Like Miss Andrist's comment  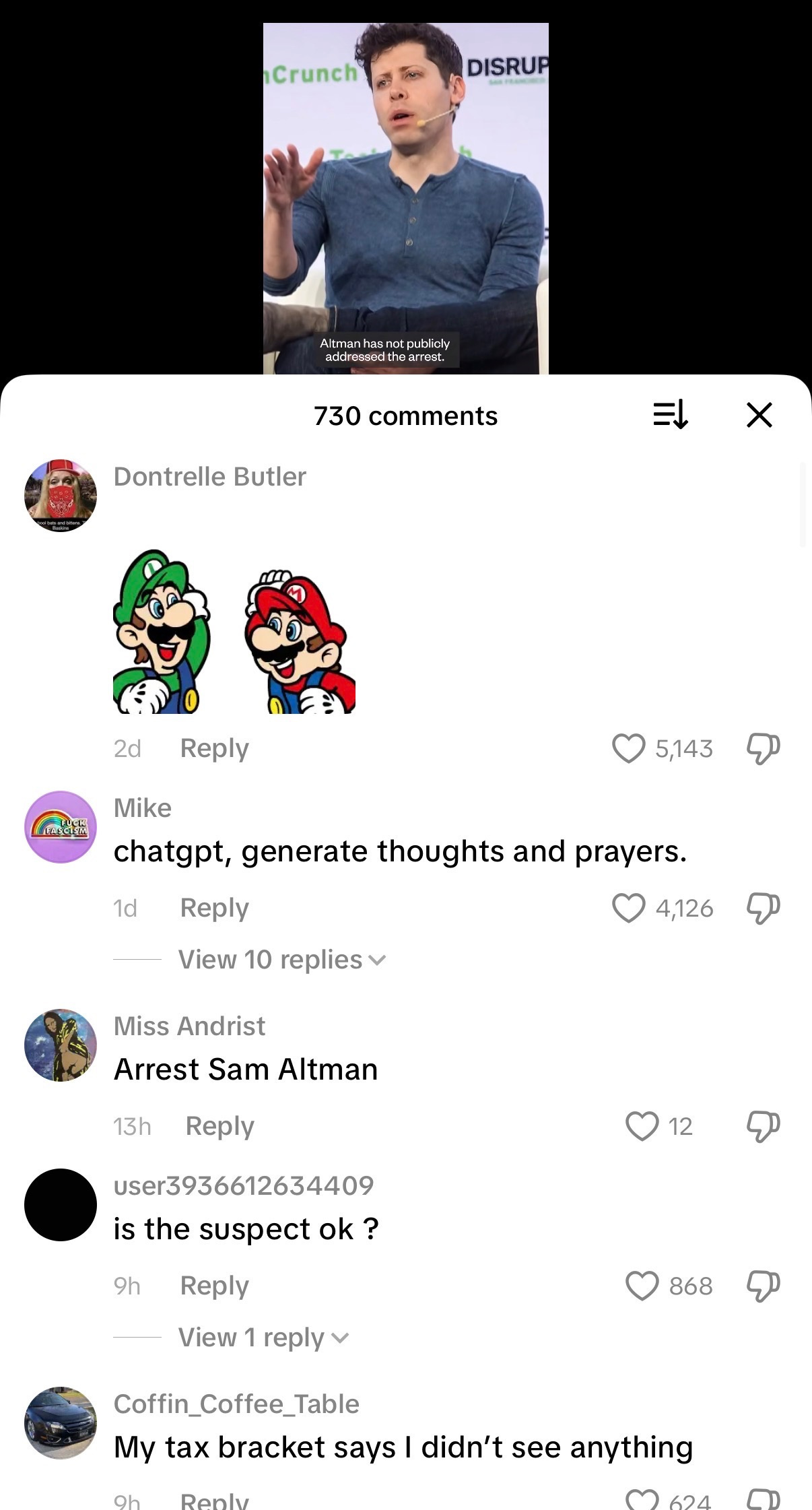pos(642,1126)
